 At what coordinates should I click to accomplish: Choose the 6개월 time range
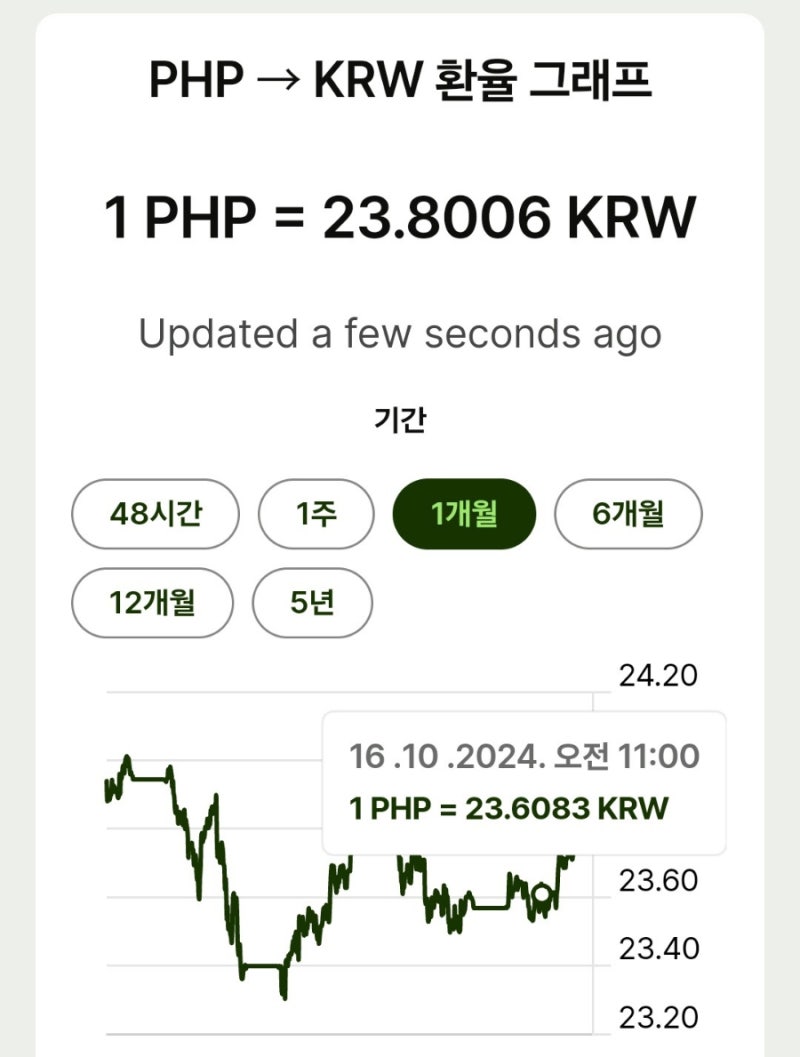pos(627,514)
